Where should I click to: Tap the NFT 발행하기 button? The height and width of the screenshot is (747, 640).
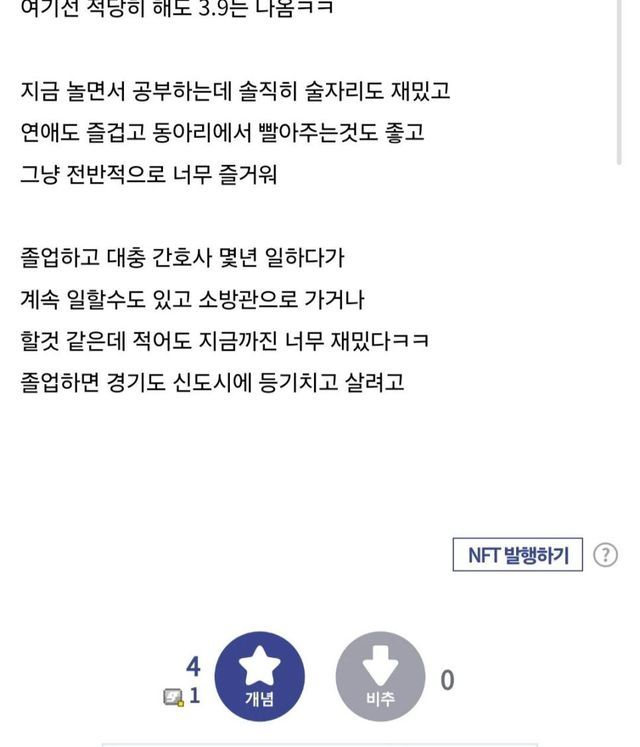point(518,555)
